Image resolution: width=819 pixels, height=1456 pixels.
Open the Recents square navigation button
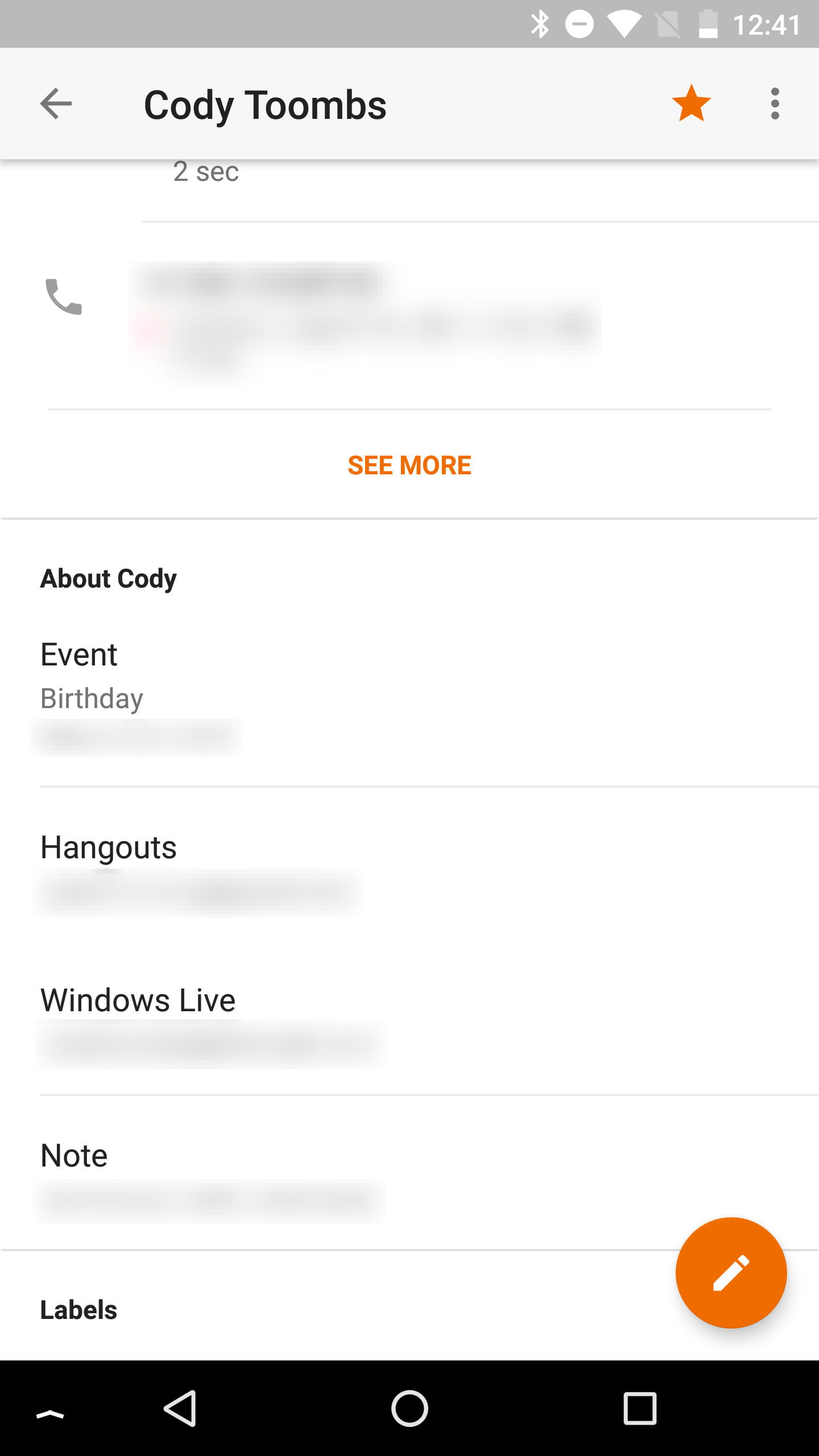(x=640, y=1409)
